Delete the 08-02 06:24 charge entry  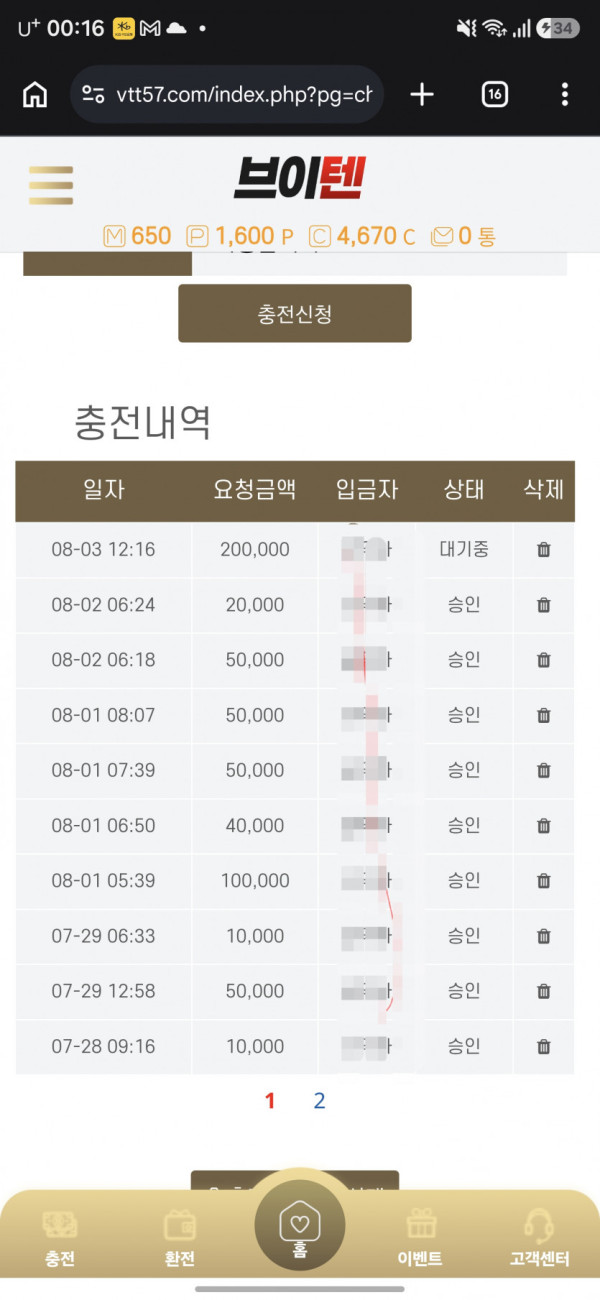544,605
